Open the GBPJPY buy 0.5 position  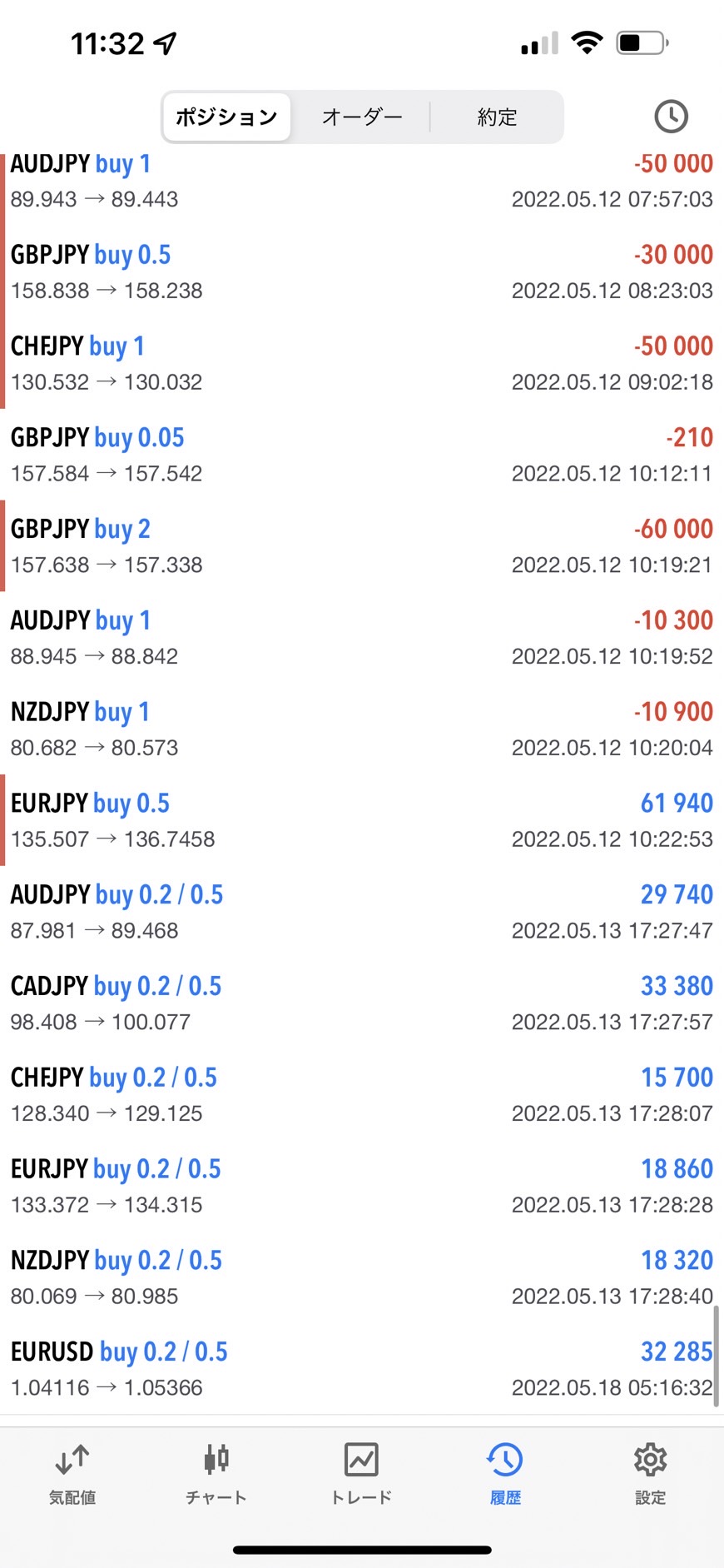[x=362, y=271]
